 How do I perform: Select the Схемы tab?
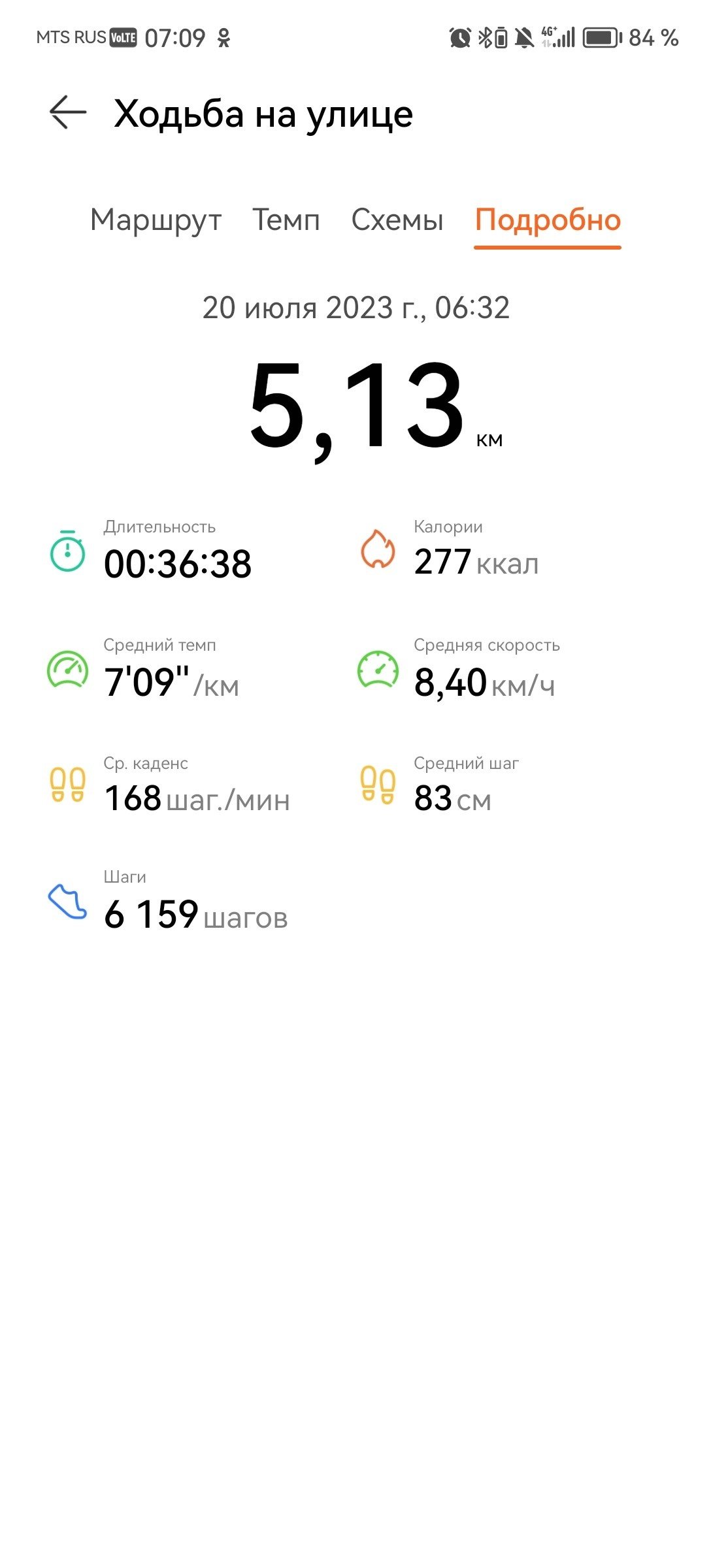[397, 220]
